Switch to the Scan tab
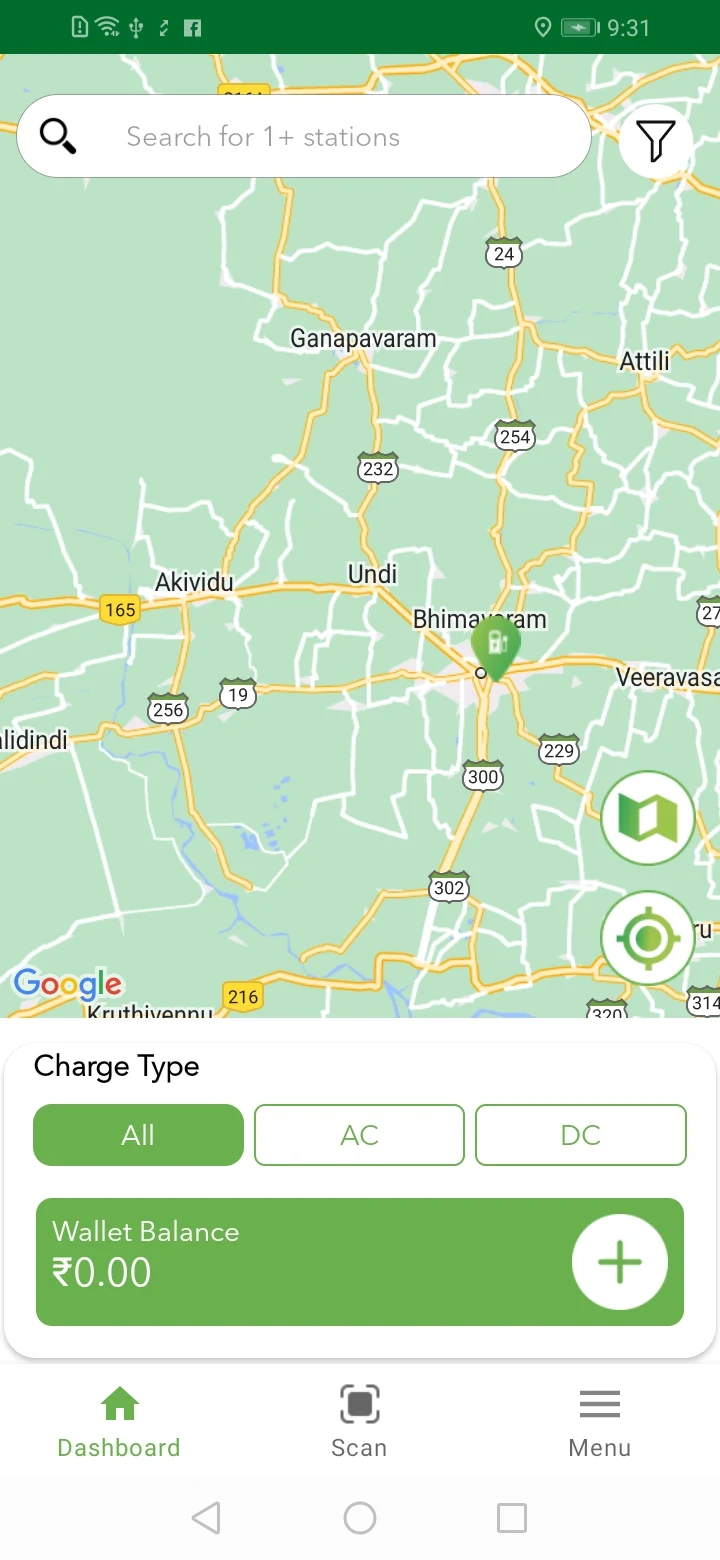Image resolution: width=720 pixels, height=1560 pixels. point(359,1422)
